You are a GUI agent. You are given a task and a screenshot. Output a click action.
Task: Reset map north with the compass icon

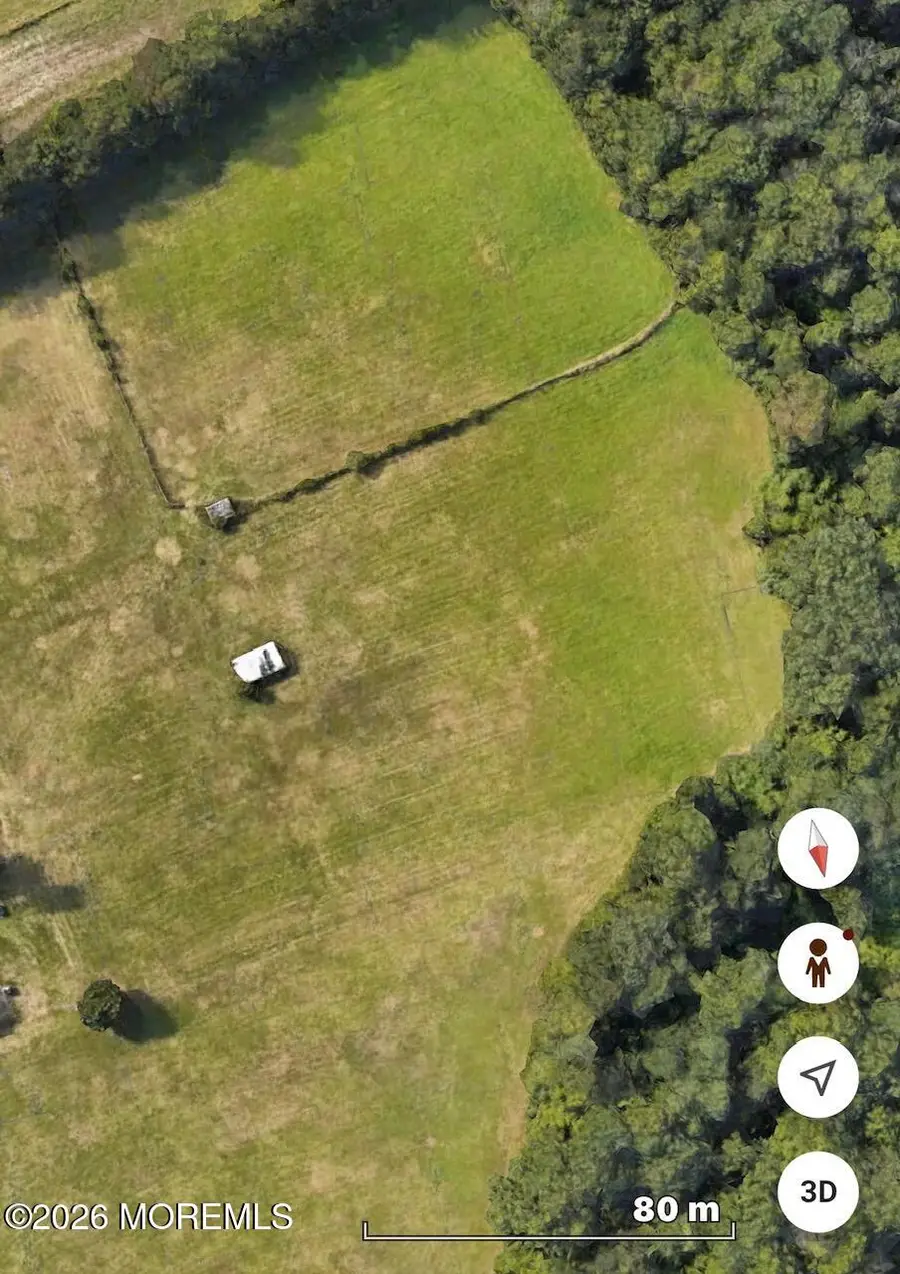(x=818, y=848)
